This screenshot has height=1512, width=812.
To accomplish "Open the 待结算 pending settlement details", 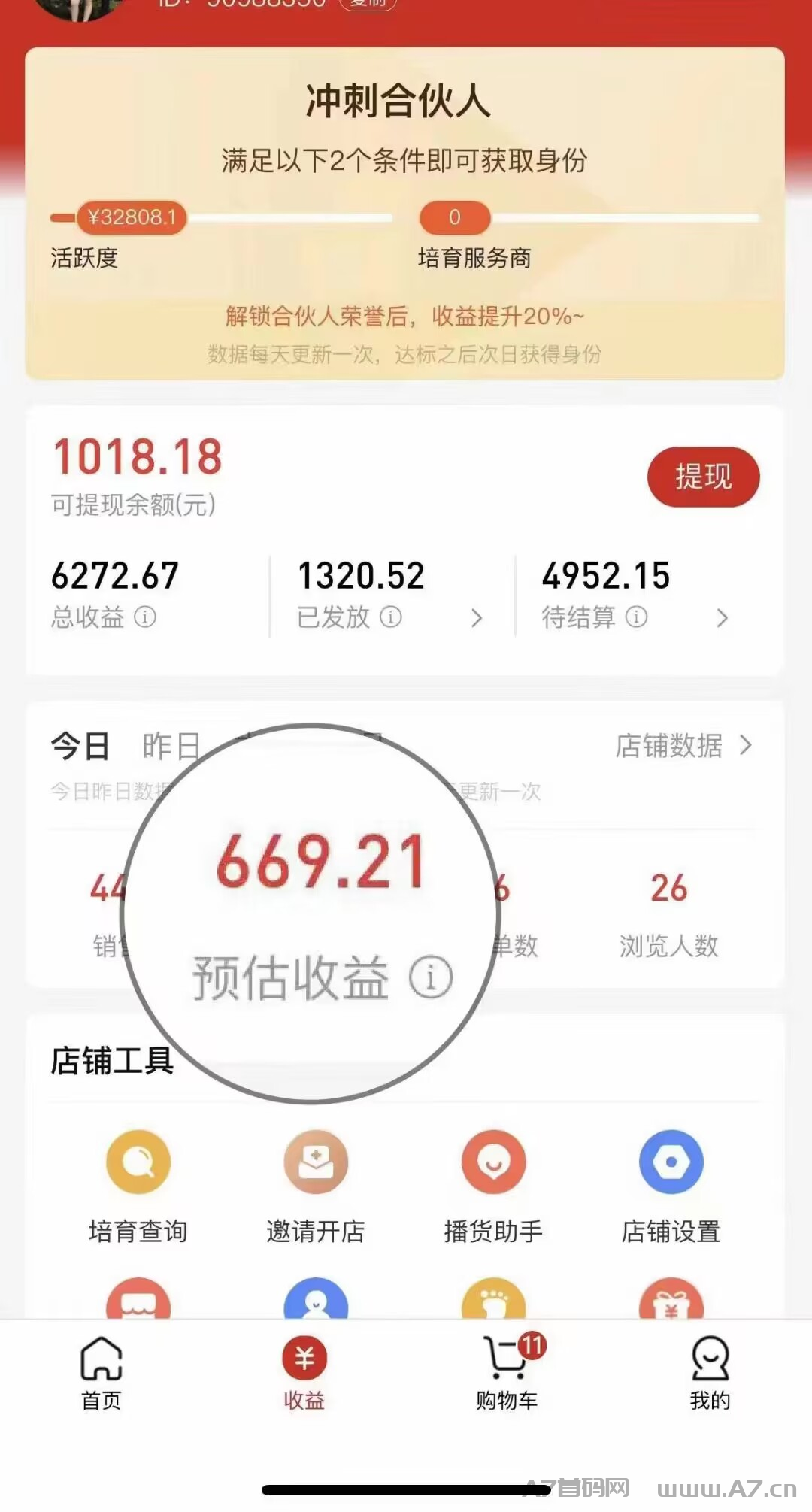I will click(636, 595).
